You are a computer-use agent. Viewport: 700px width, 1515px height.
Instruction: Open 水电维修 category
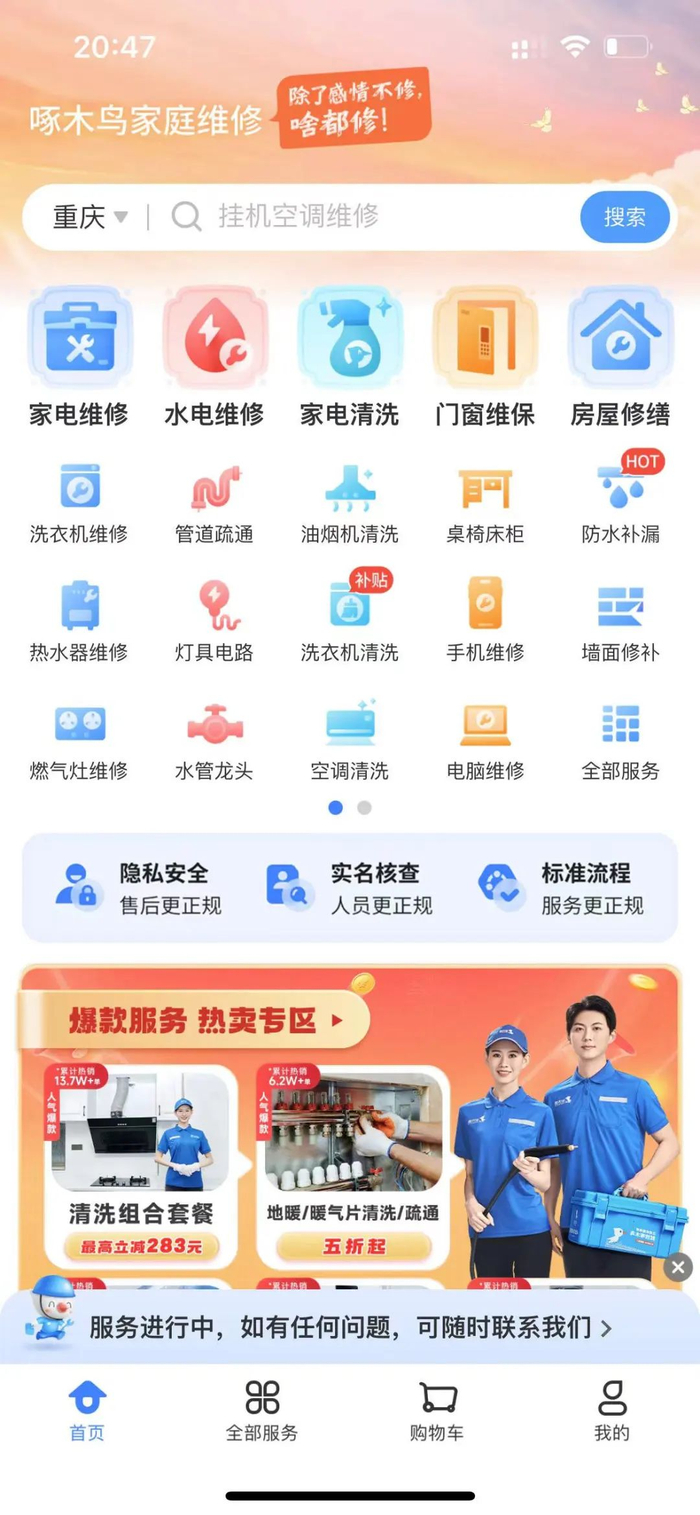pyautogui.click(x=214, y=357)
